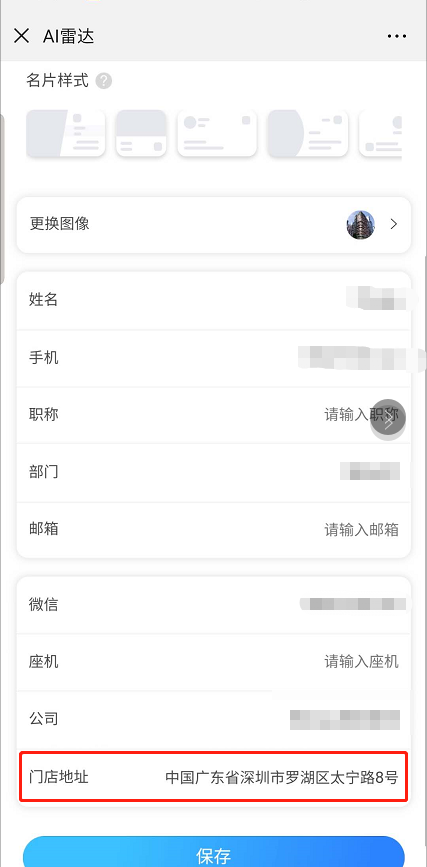Edit the 手机 number field
Image resolution: width=427 pixels, height=867 pixels.
pyautogui.click(x=214, y=358)
